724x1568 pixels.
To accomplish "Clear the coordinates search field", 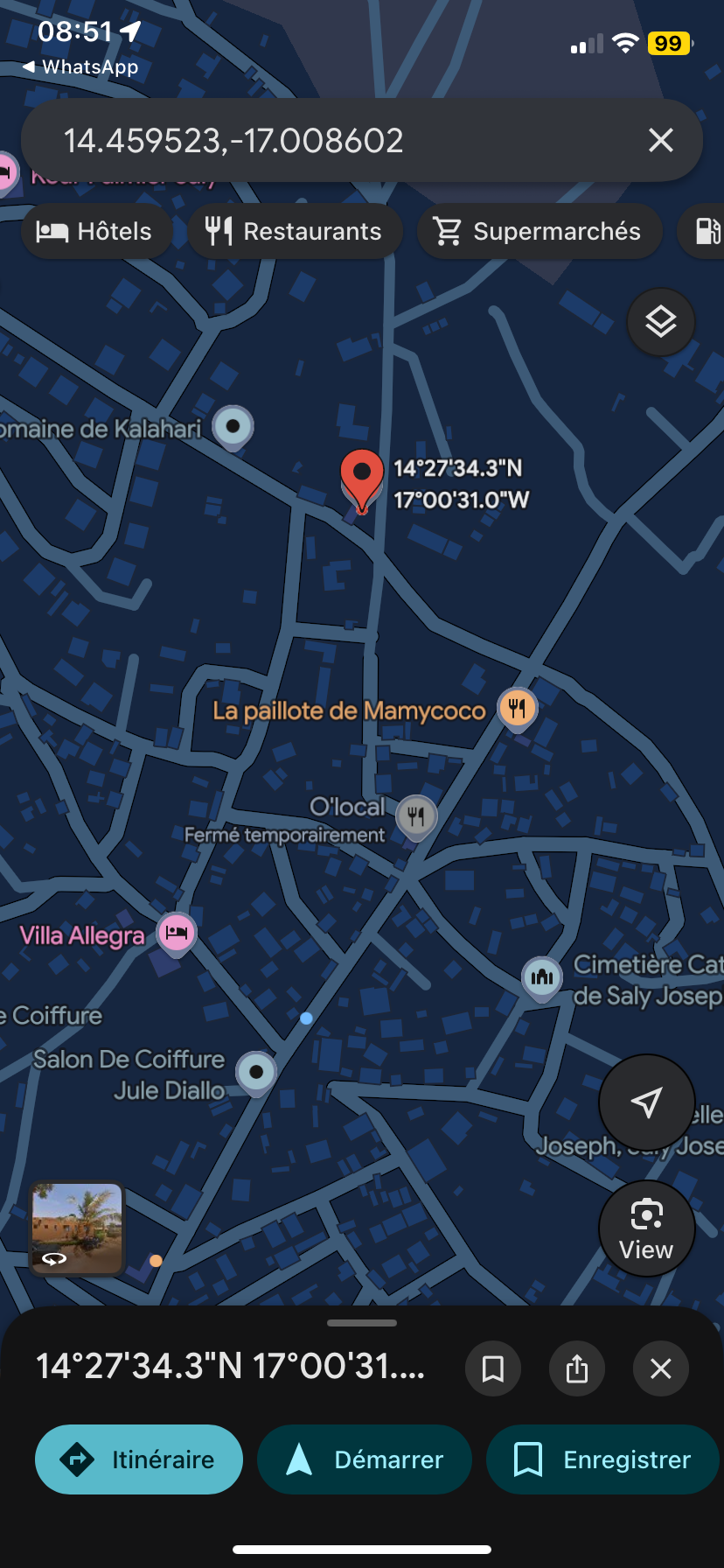I will (x=661, y=140).
